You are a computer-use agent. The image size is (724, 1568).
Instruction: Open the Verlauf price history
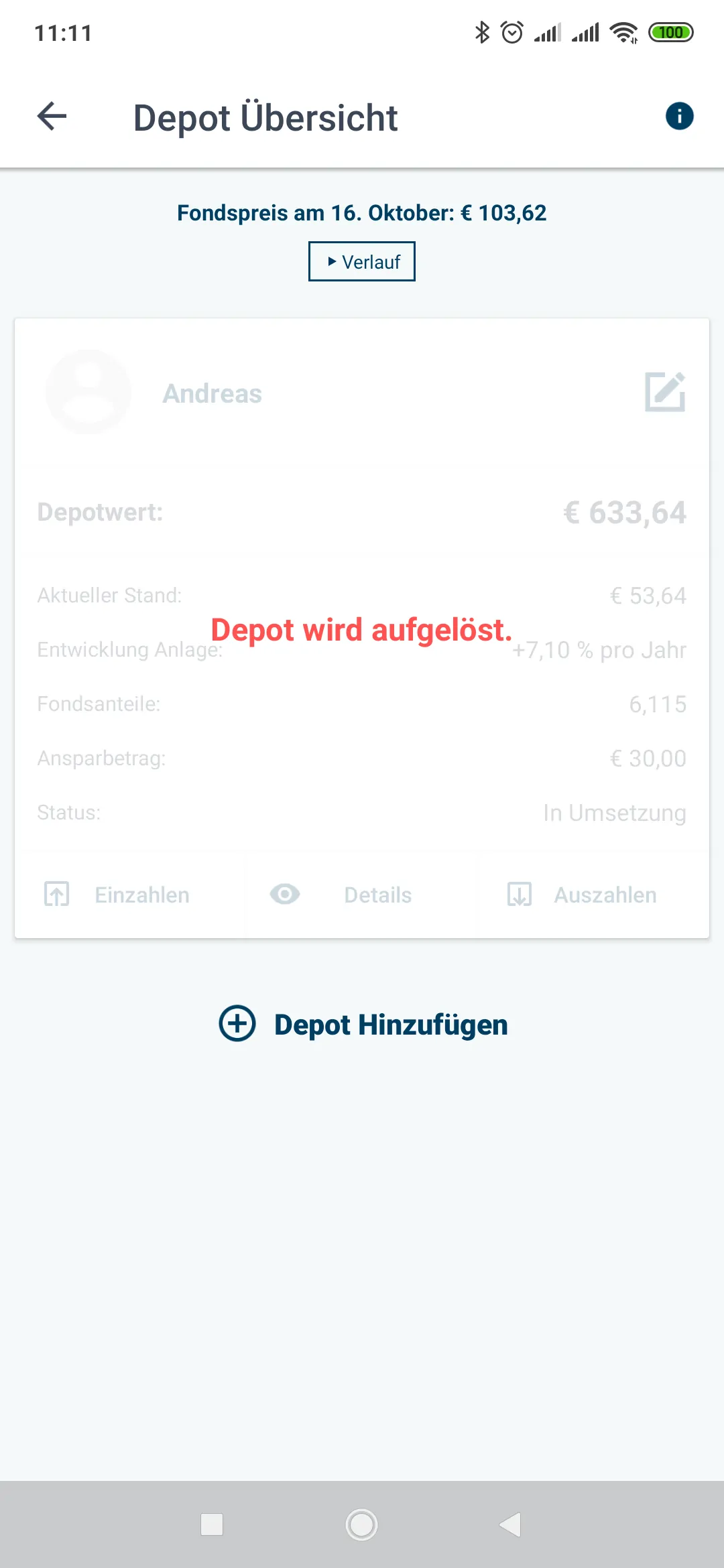362,261
